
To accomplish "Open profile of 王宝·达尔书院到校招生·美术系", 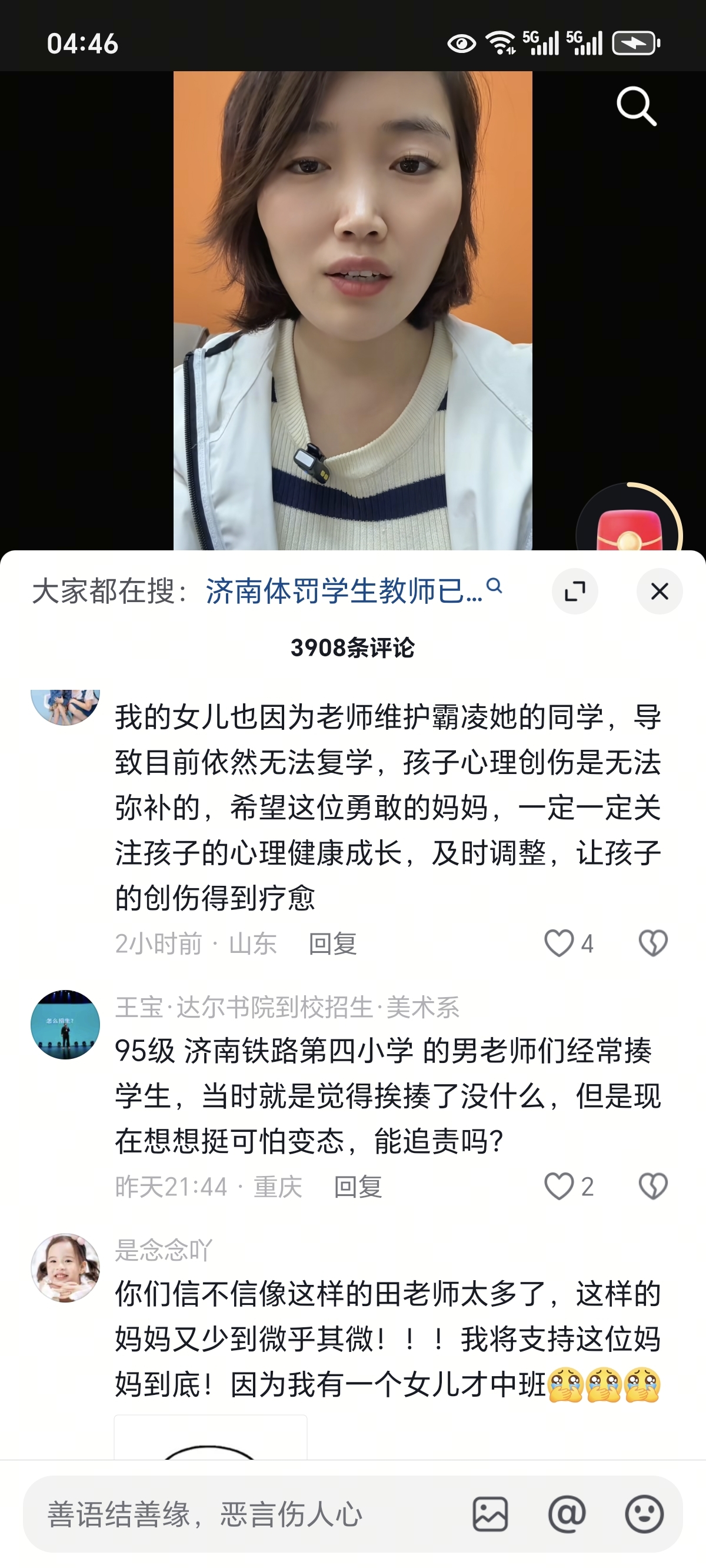I will point(287,1008).
